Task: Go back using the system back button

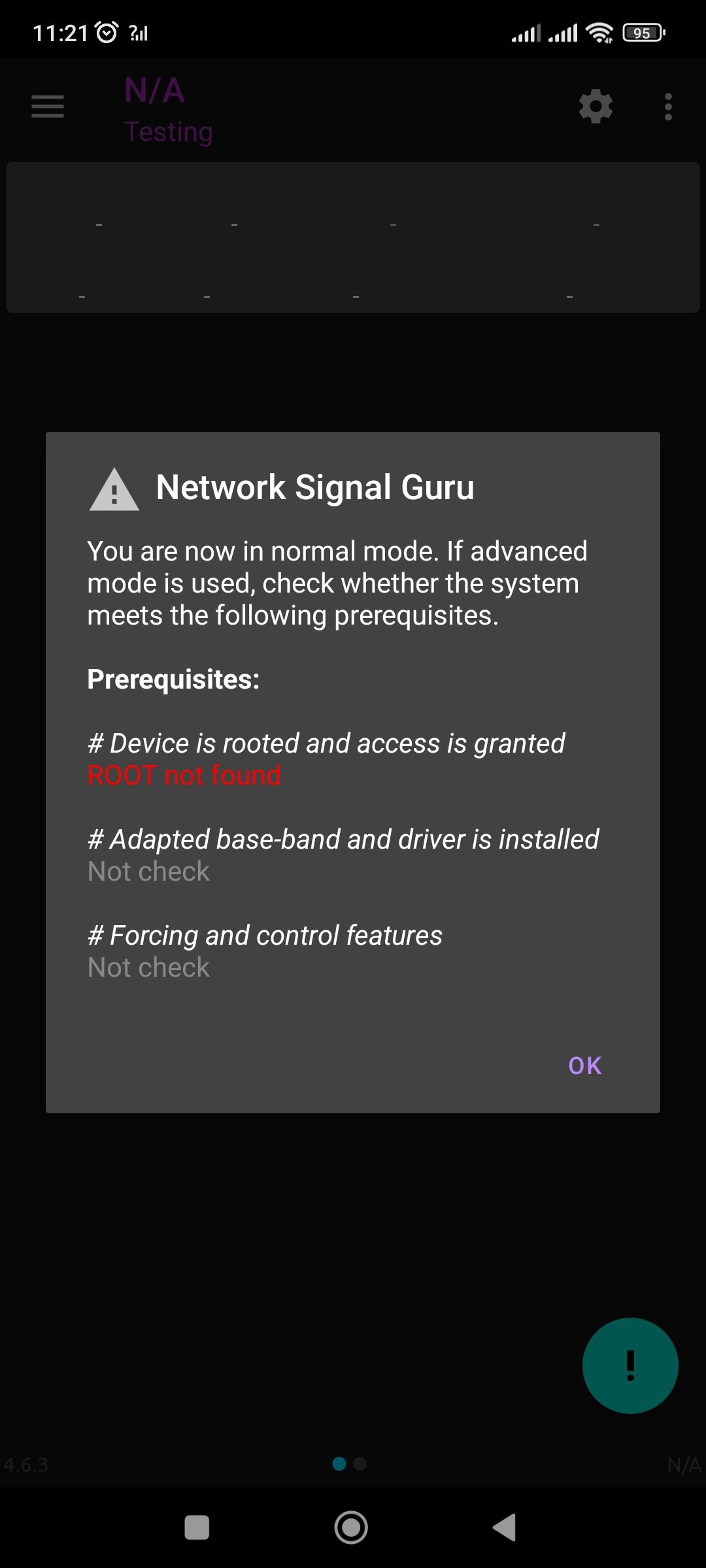Action: (505, 1527)
